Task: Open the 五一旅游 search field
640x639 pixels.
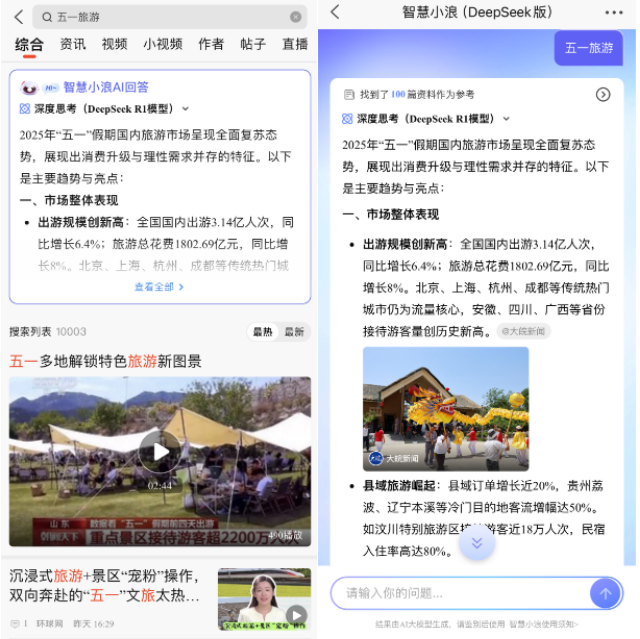Action: pos(160,17)
